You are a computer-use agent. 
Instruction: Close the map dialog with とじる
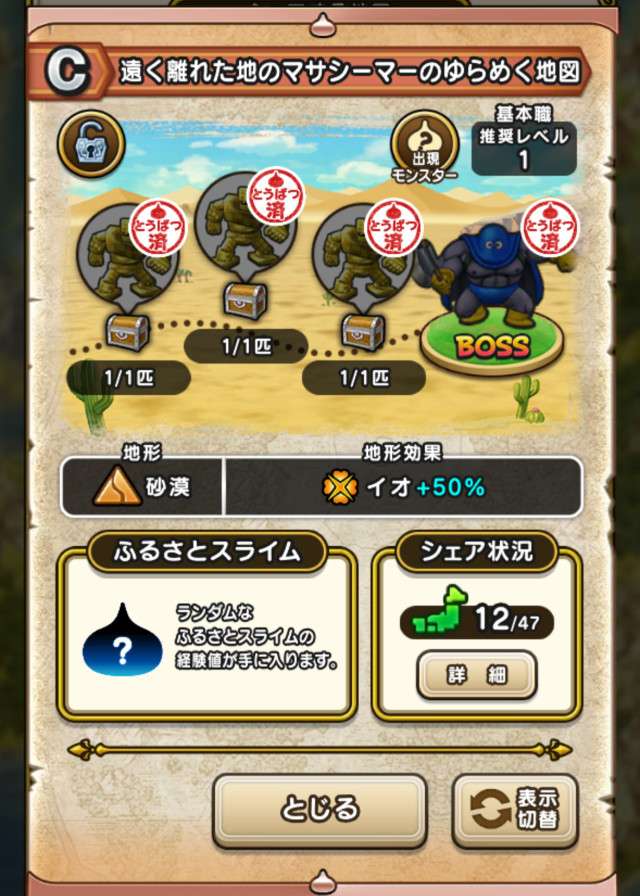(320, 807)
